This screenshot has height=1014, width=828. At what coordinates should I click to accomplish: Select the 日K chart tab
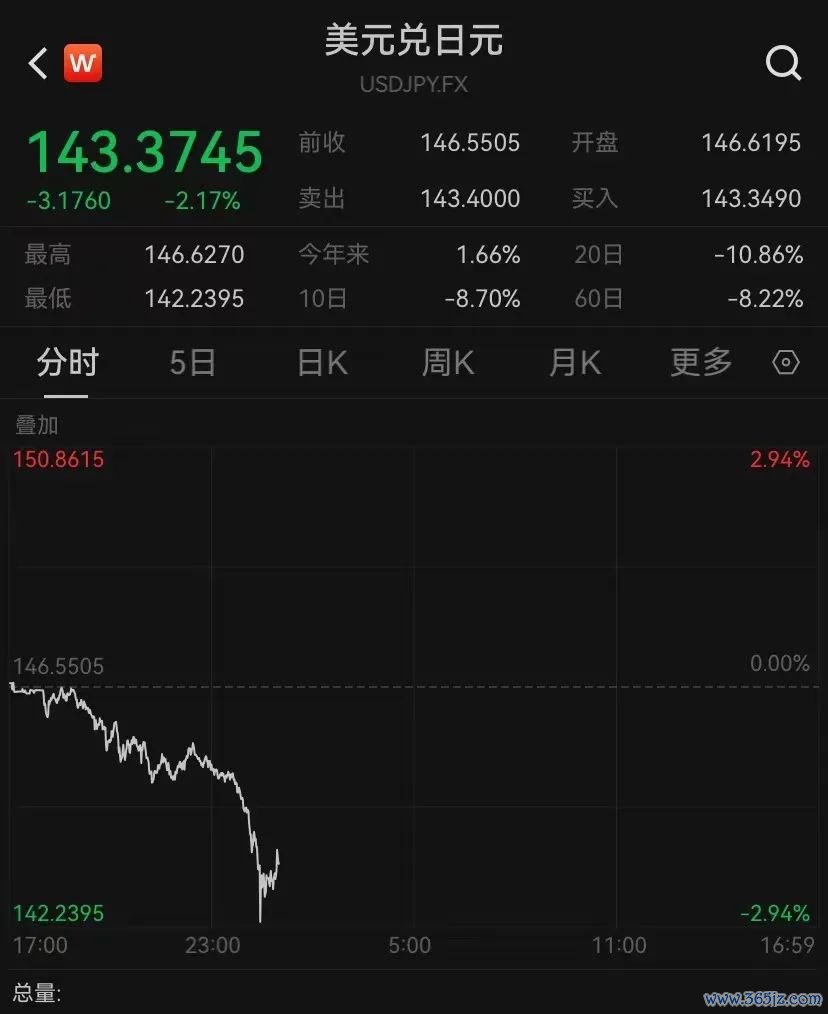coord(322,362)
